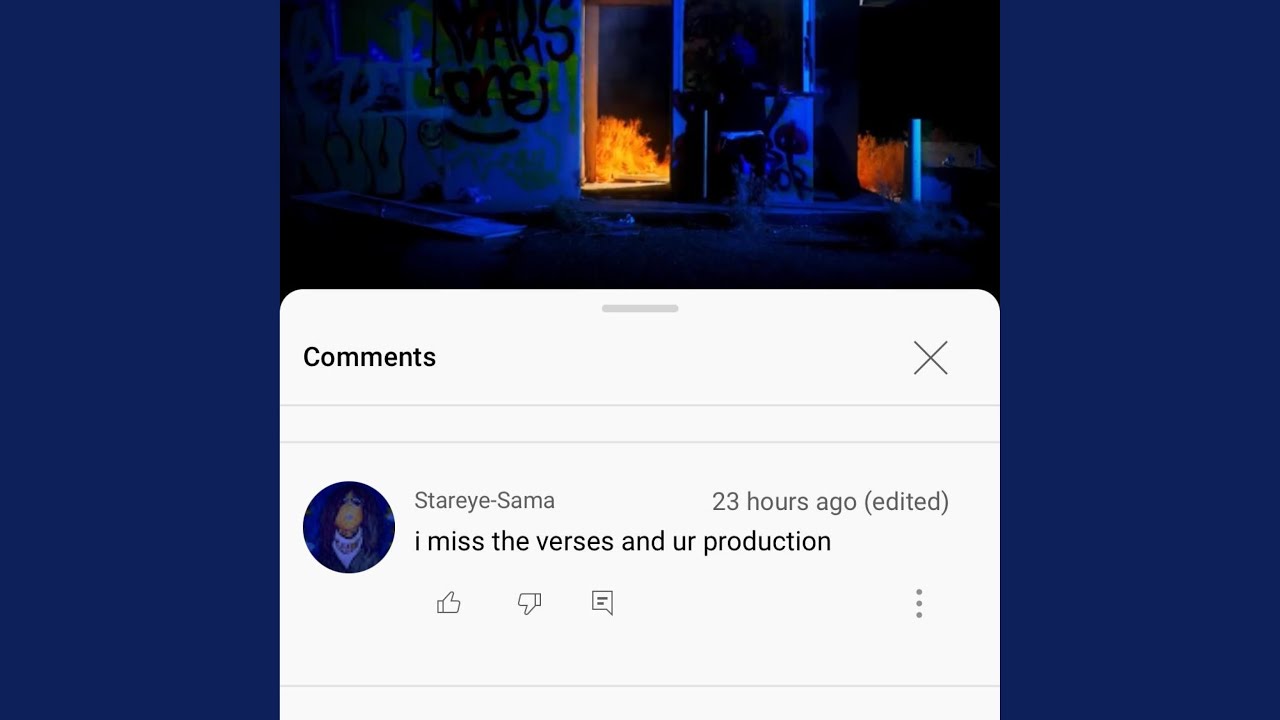Screen dimensions: 1280x720
Task: Open Stareye-Sama's profile picture
Action: [349, 527]
